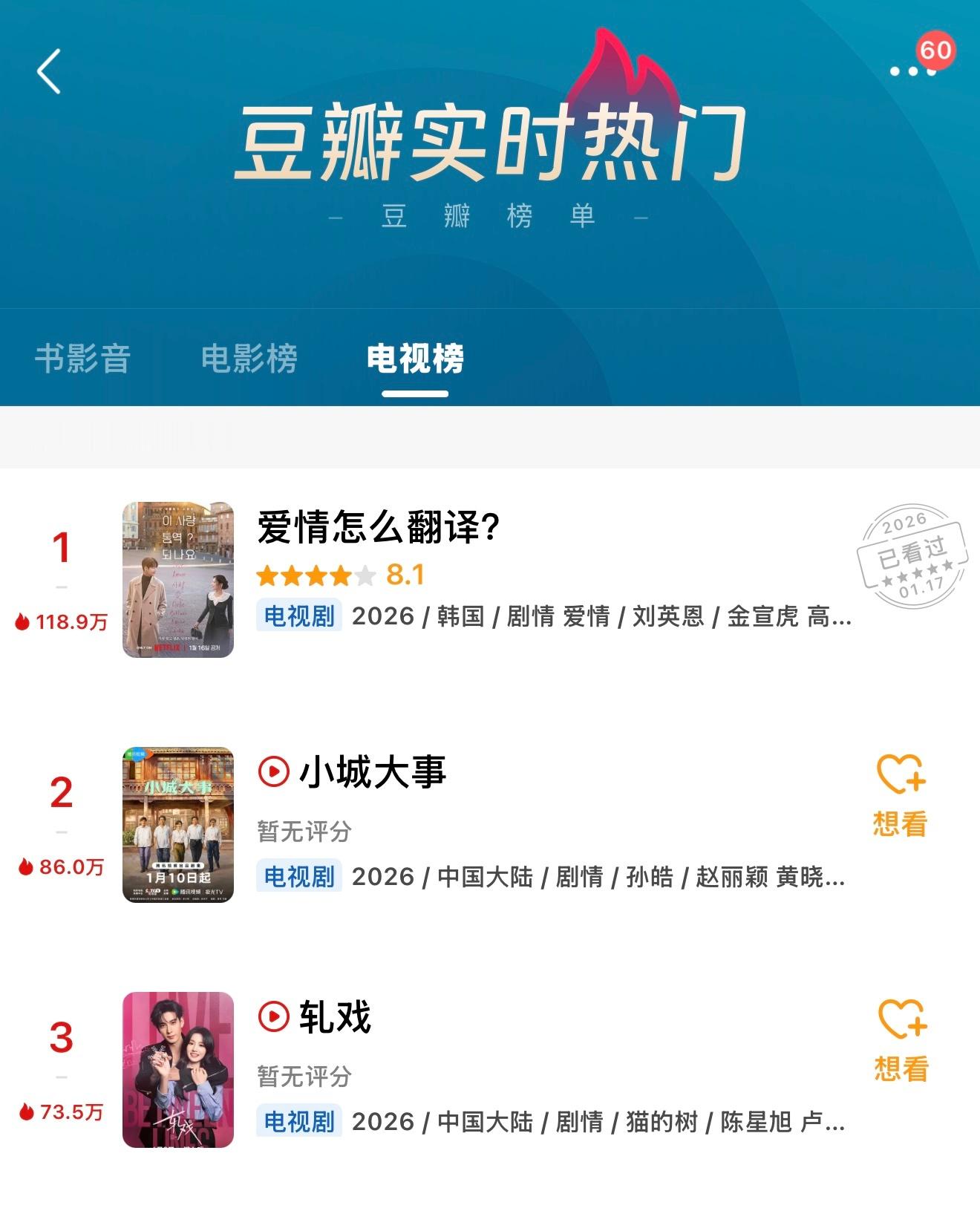The image size is (980, 1208).
Task: Click the fire icon next to 86.0万
Action: coord(26,866)
